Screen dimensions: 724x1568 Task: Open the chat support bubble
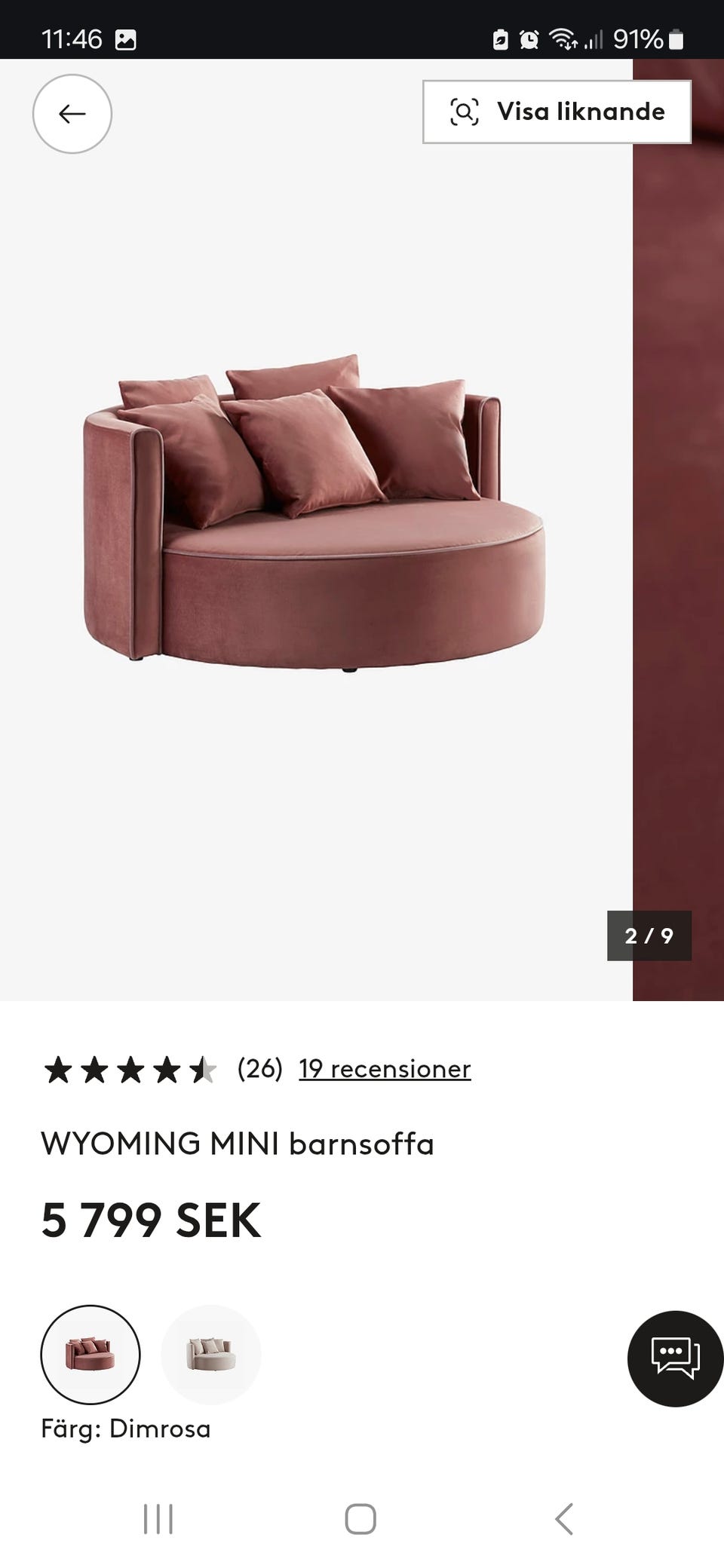click(673, 1358)
